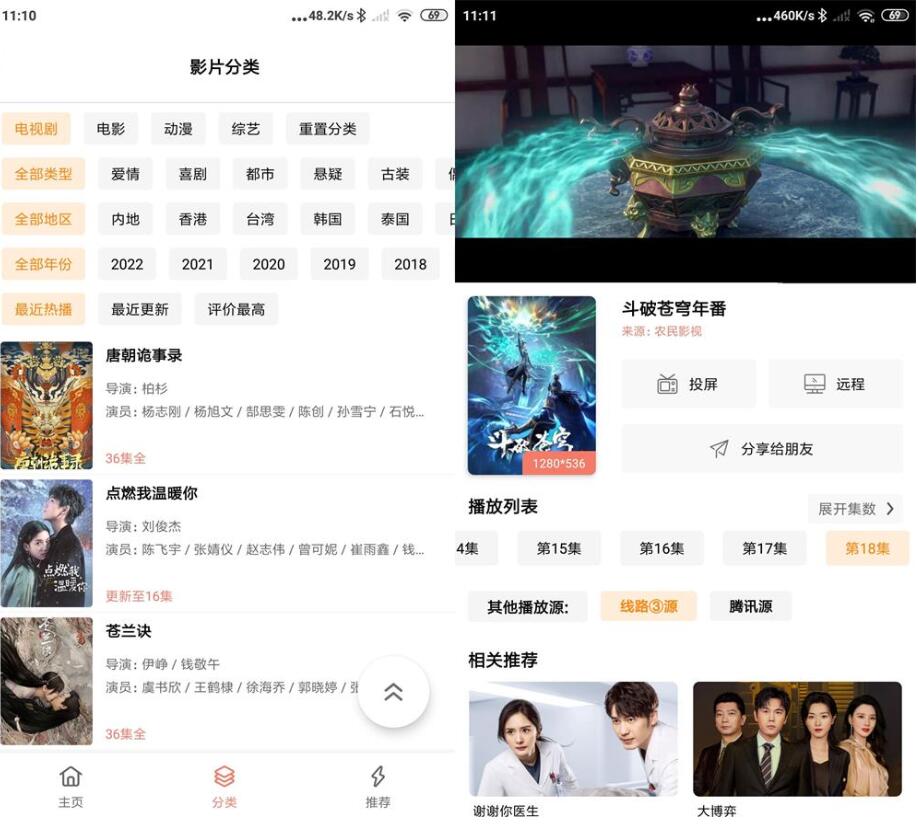
Task: Switch to the 主页 tab
Action: click(70, 787)
